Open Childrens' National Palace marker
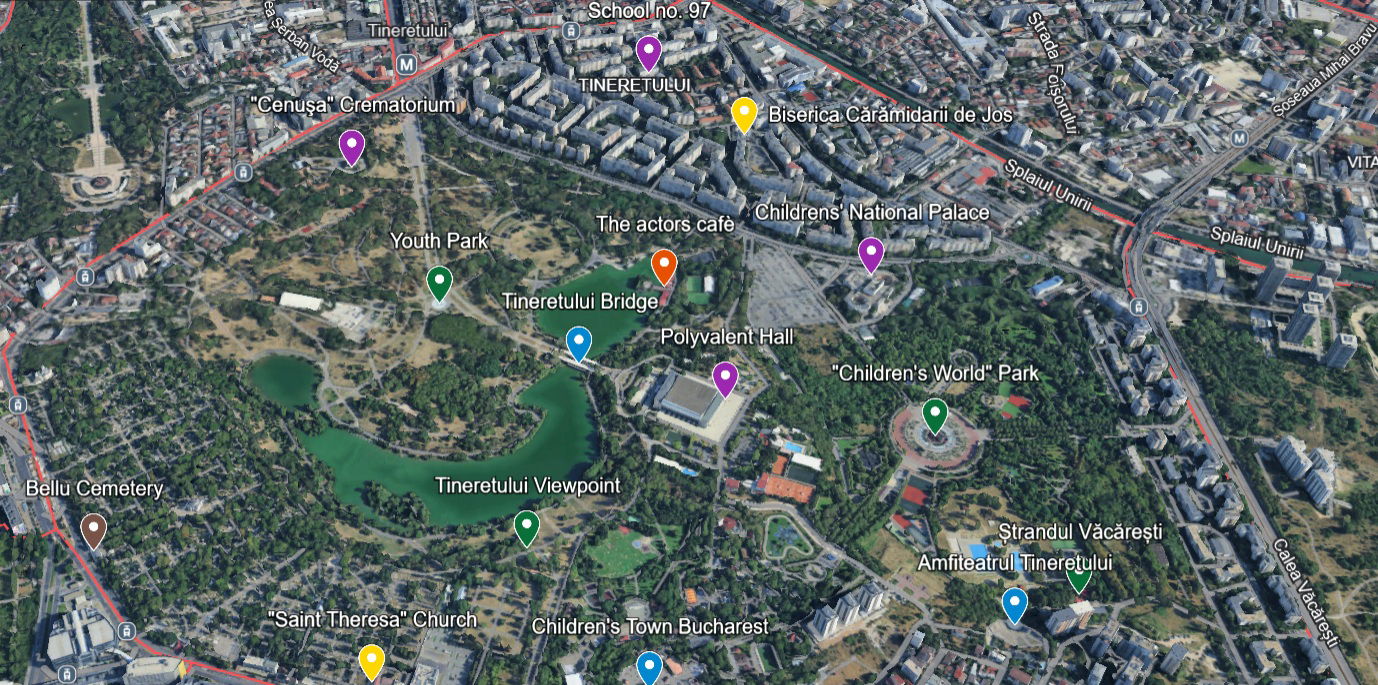The image size is (1378, 685). tap(871, 253)
